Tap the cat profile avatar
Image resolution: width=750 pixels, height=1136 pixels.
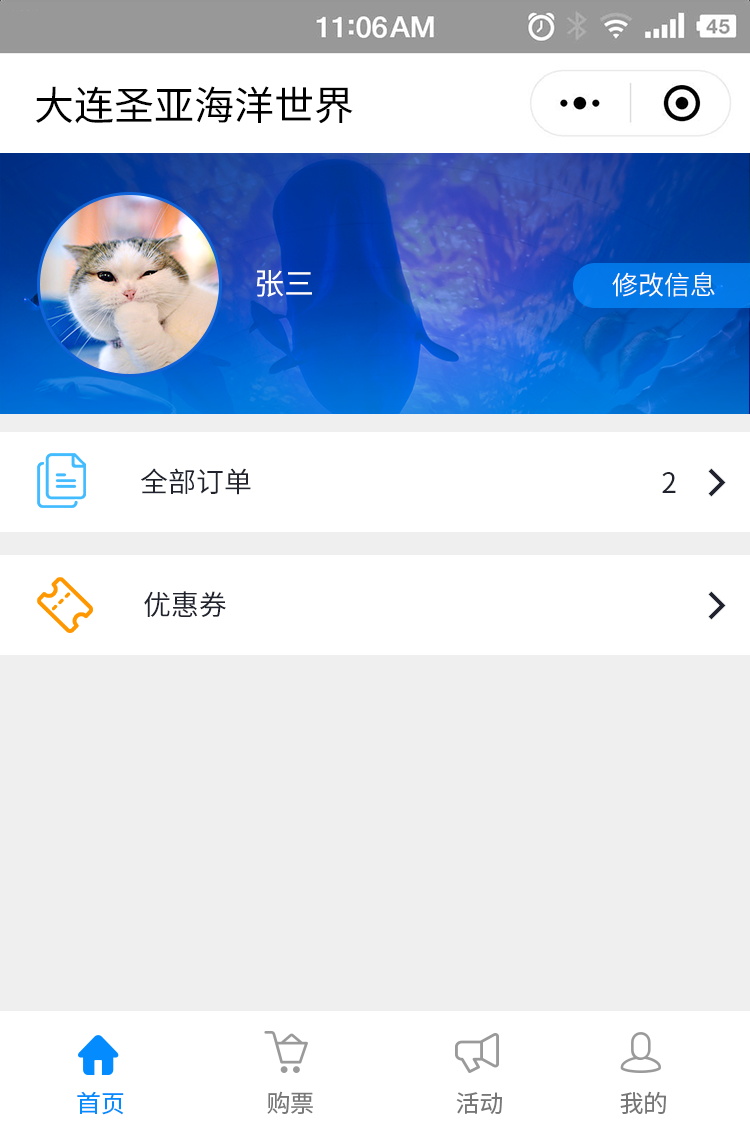coord(129,285)
